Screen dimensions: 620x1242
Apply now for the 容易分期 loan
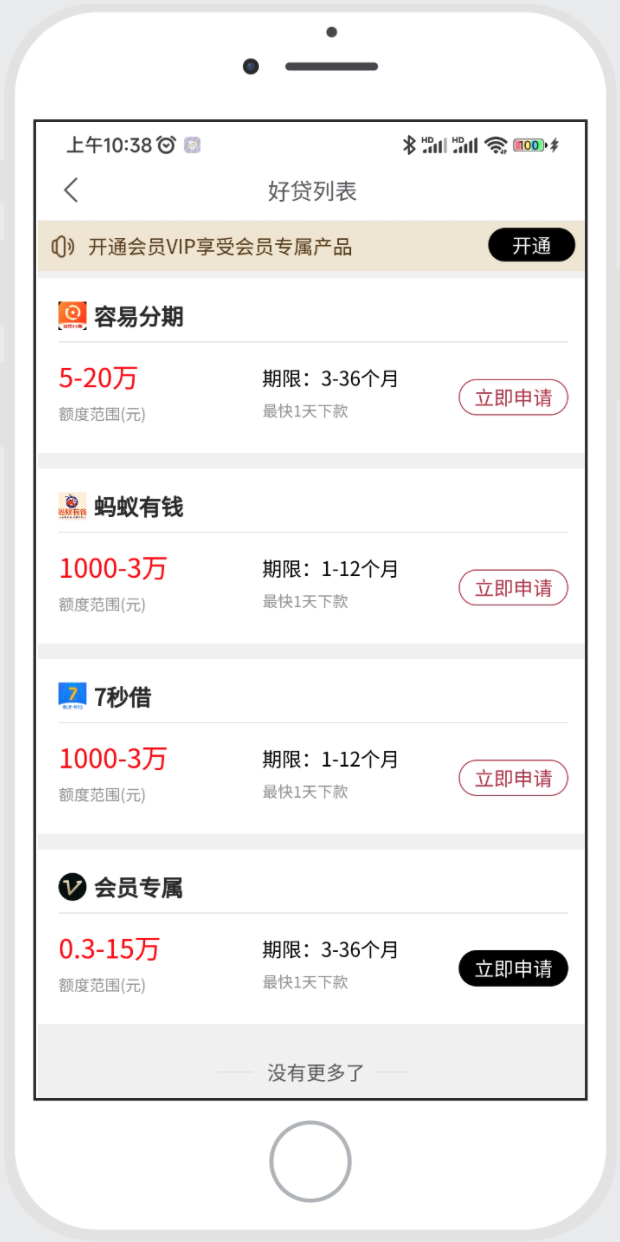tap(513, 398)
